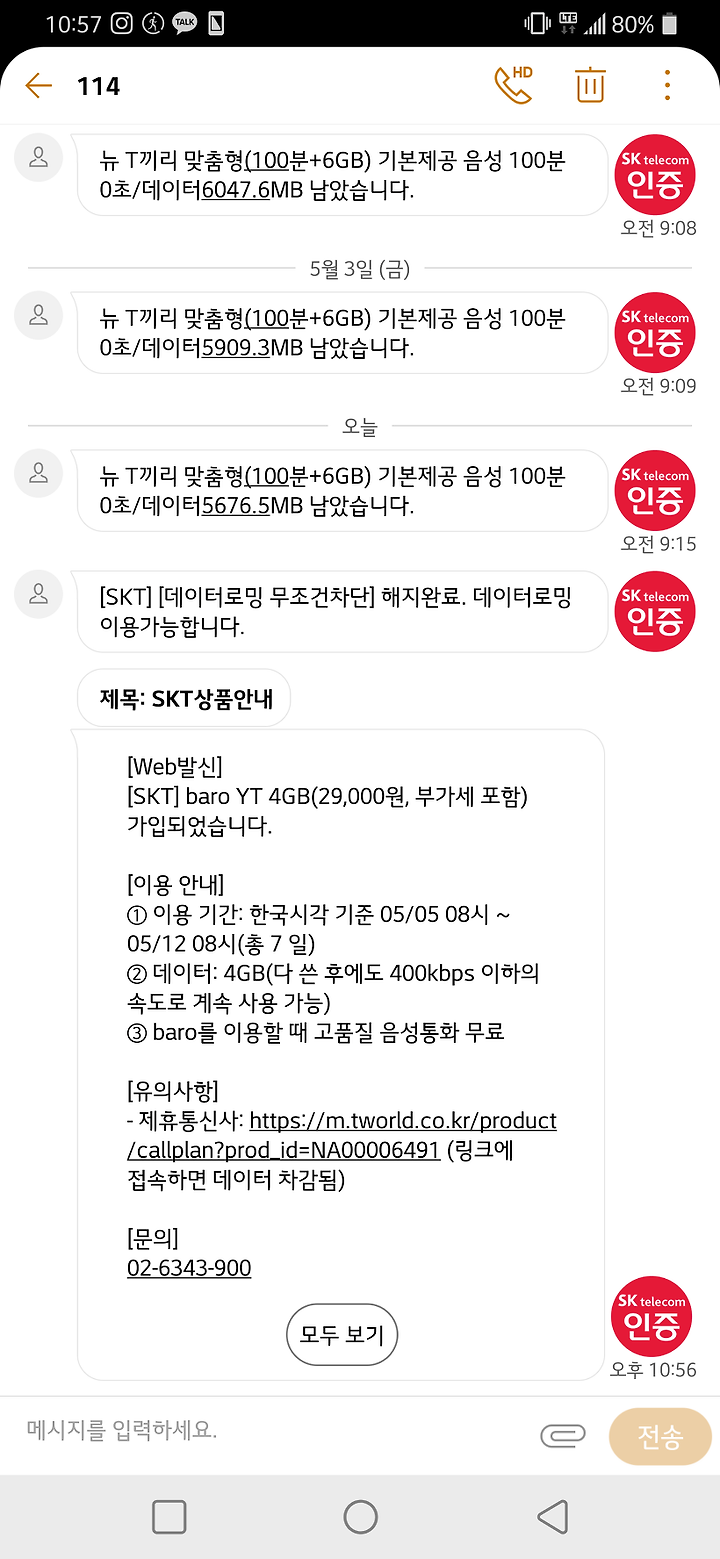Tap the trash can delete icon
Screen dimensions: 720x1559
click(591, 85)
